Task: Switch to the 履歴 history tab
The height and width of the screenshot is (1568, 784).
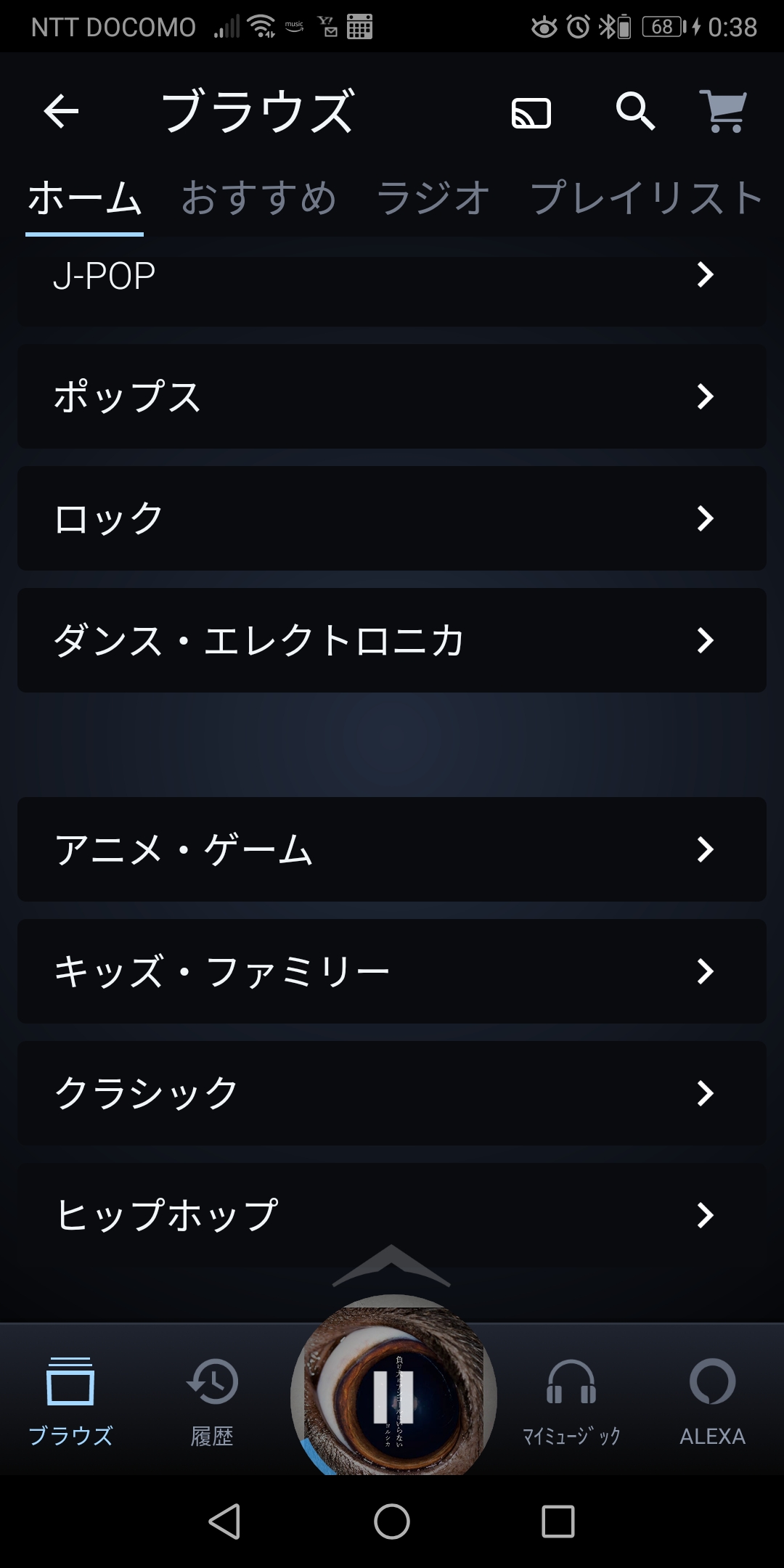Action: (212, 1402)
